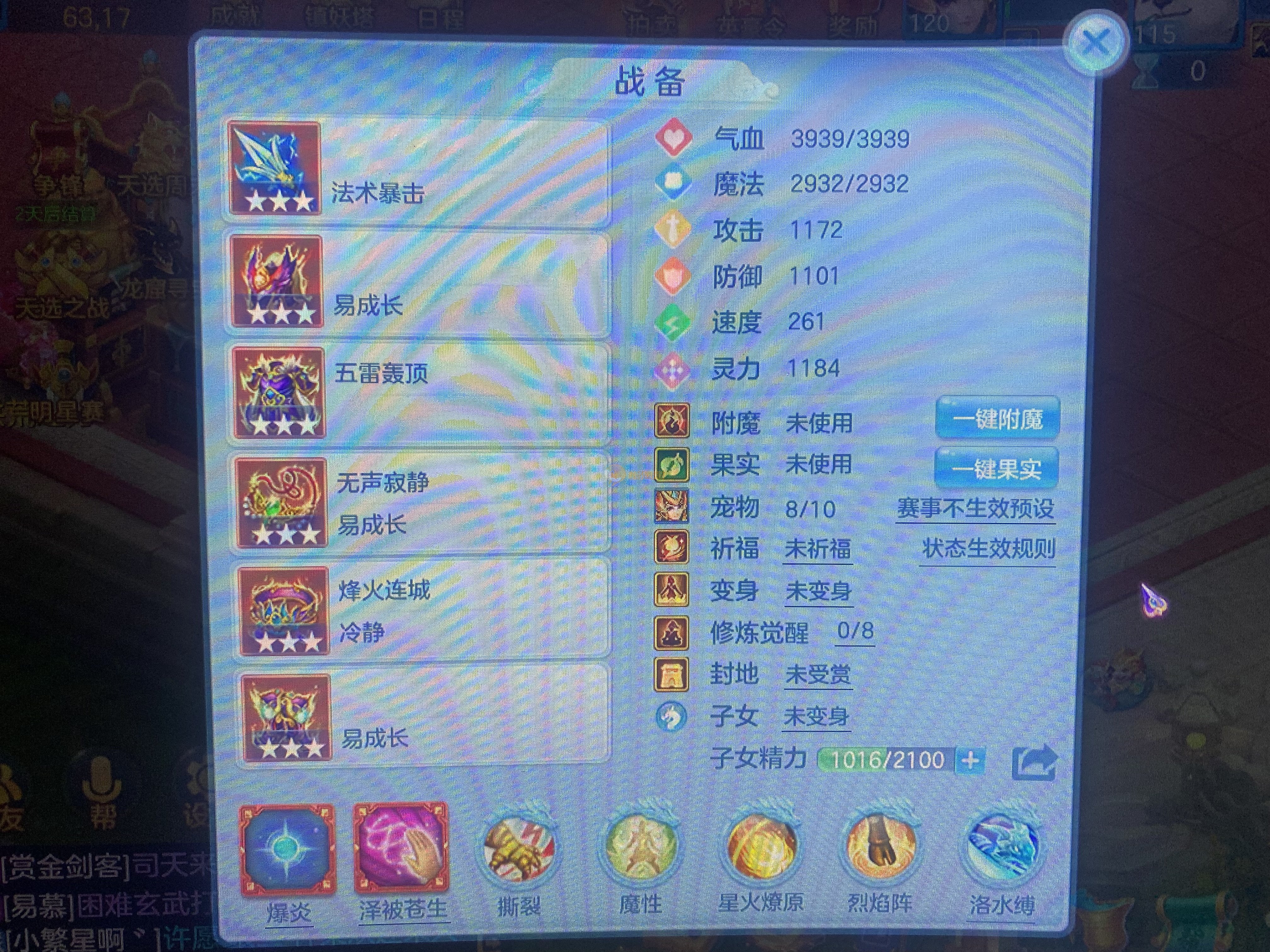1270x952 pixels.
Task: Open the 子女 未变身 link
Action: coord(816,716)
